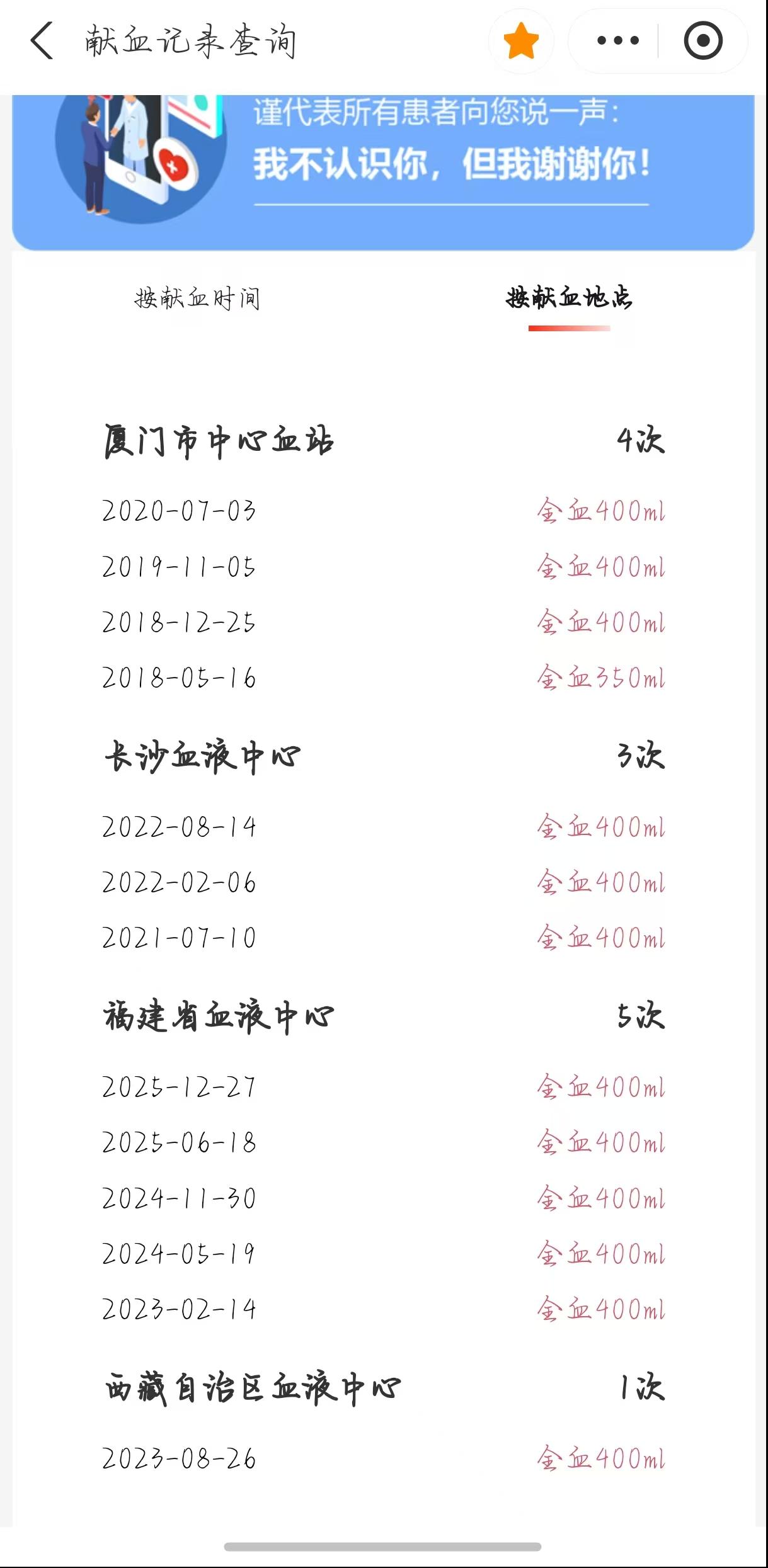Go back from 献血记录查询 page
Viewport: 768px width, 1568px height.
coord(42,42)
